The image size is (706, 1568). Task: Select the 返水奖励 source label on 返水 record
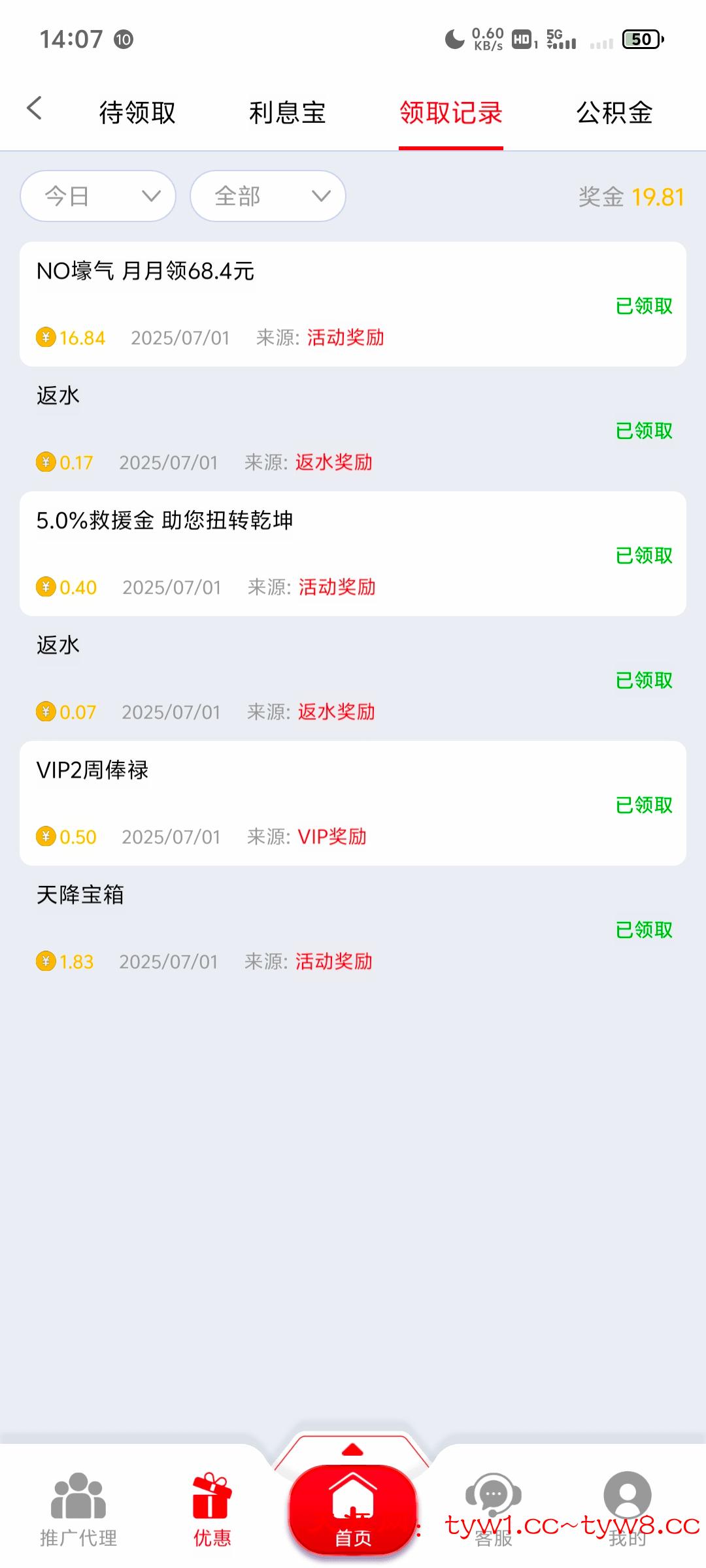point(333,463)
